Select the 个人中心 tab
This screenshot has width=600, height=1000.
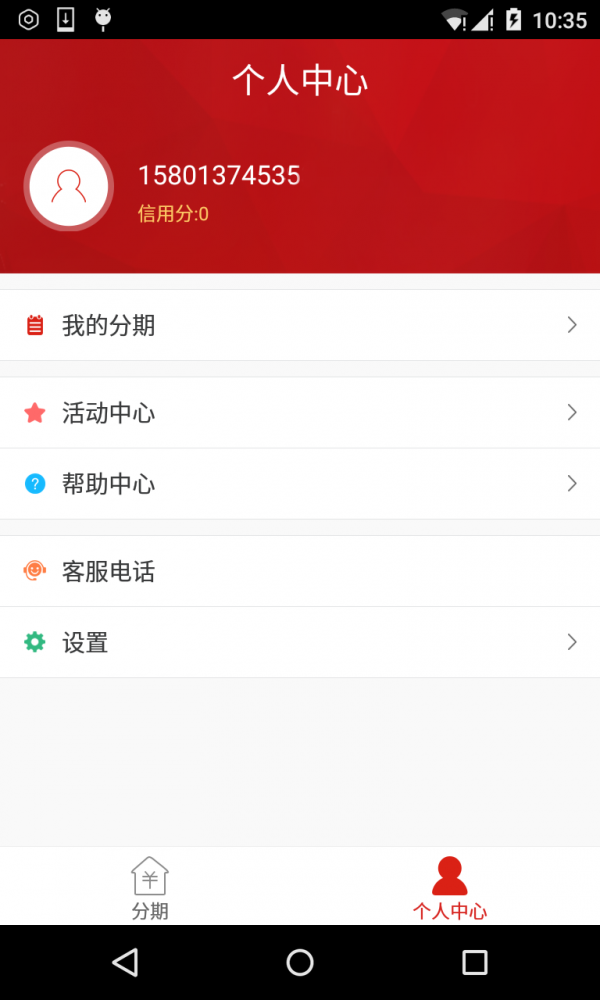(x=450, y=887)
